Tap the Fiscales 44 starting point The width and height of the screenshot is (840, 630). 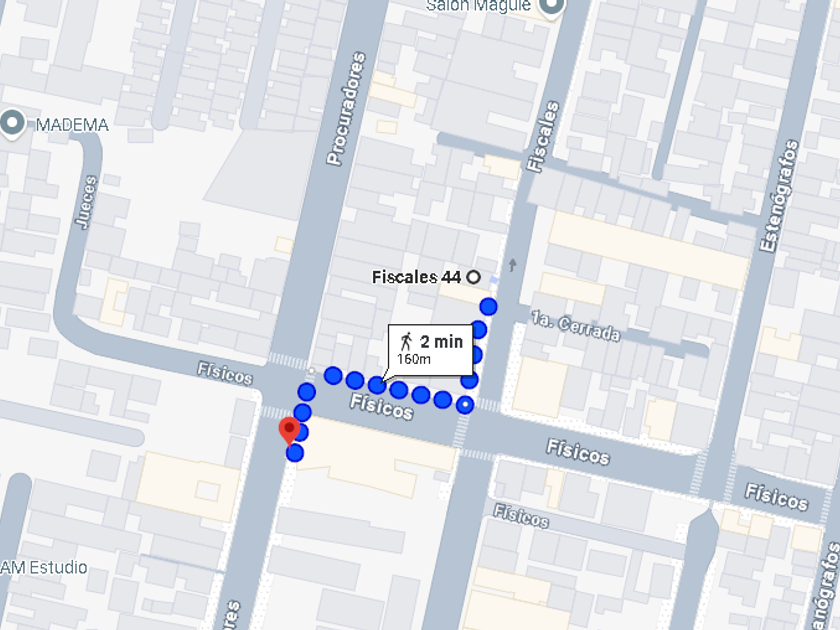coord(473,277)
